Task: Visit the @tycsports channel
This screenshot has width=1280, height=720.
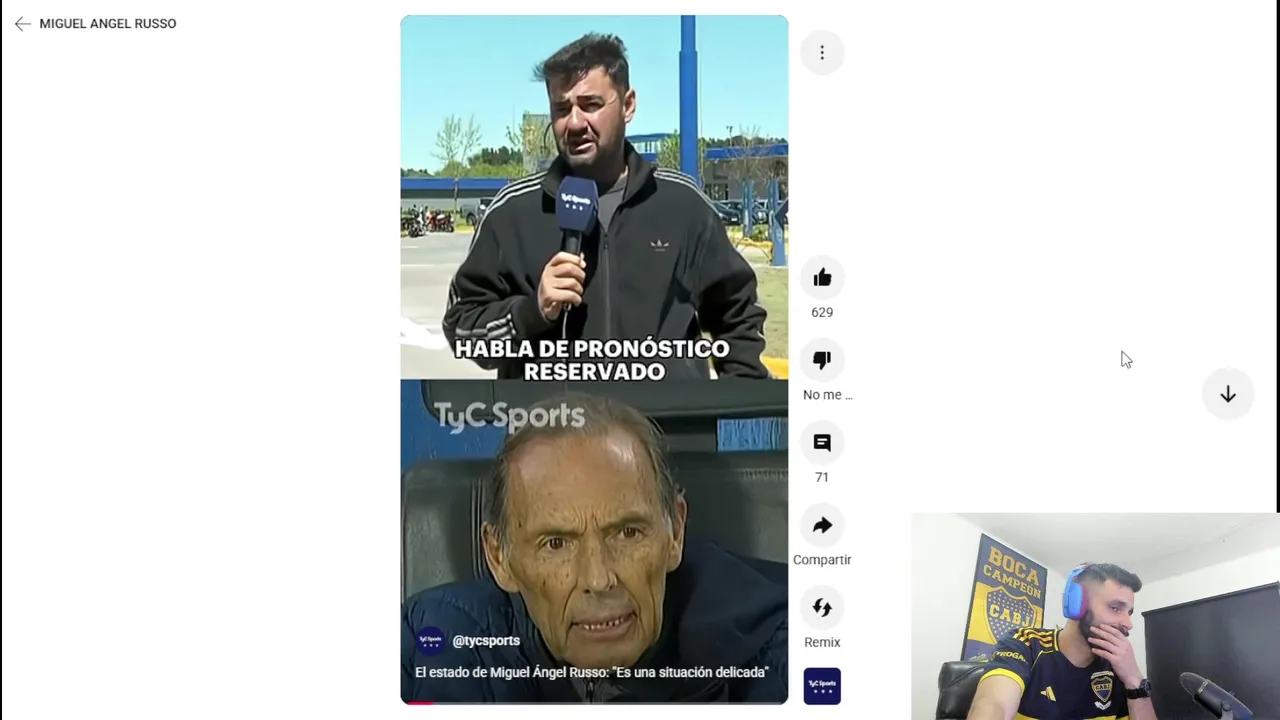Action: (x=485, y=641)
